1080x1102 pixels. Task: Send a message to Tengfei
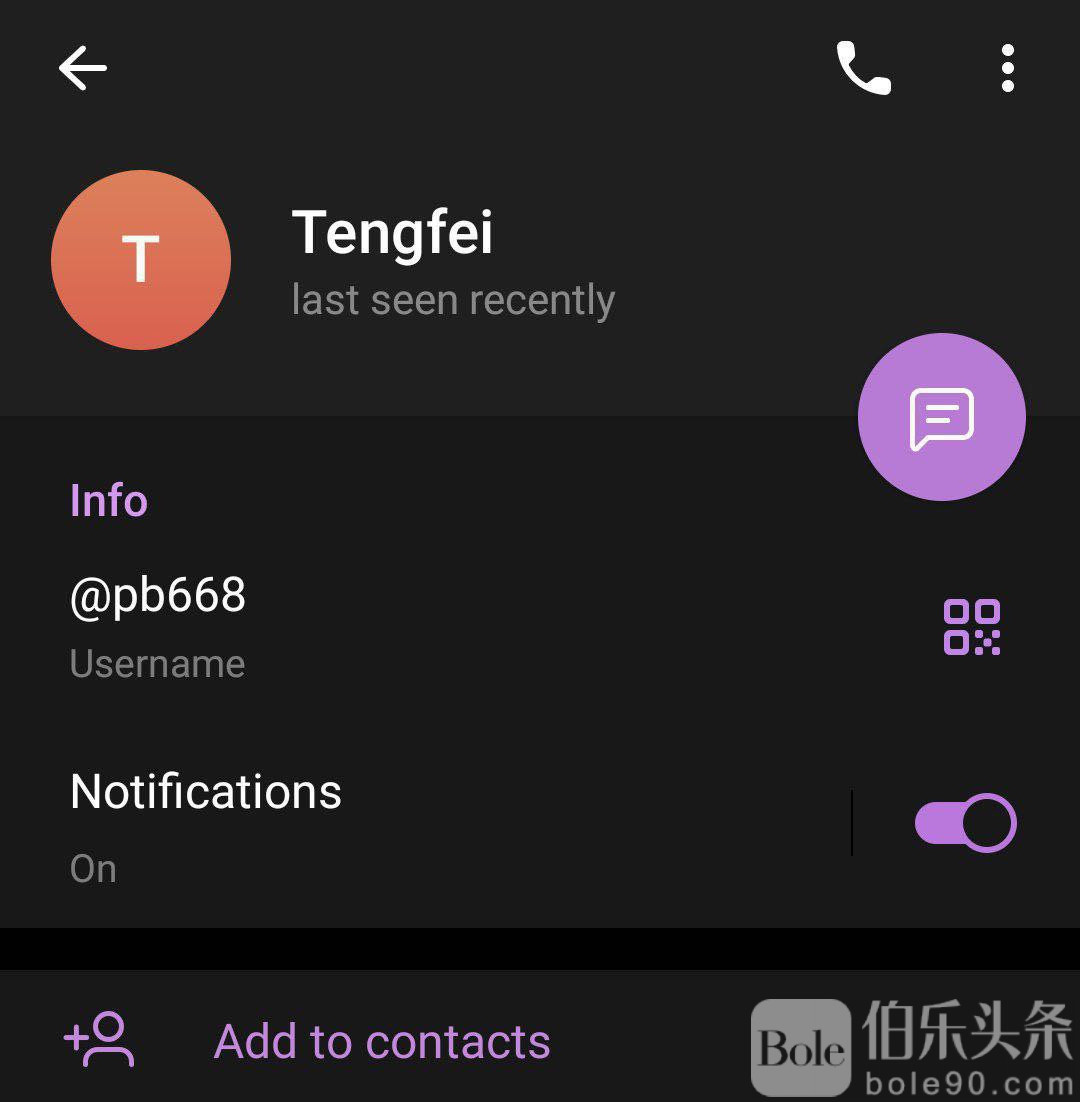pos(941,417)
